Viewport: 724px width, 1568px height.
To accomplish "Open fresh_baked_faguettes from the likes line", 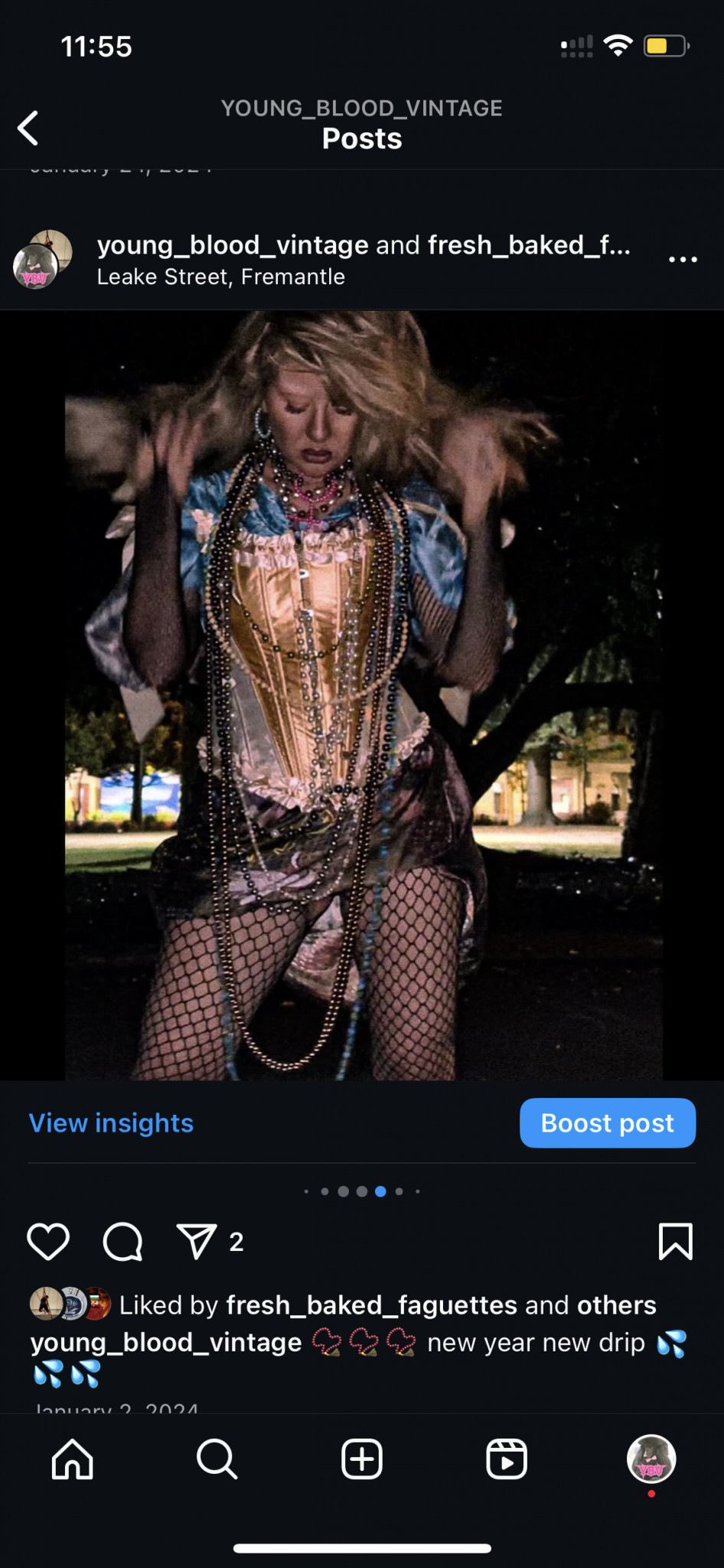I will 371,1305.
